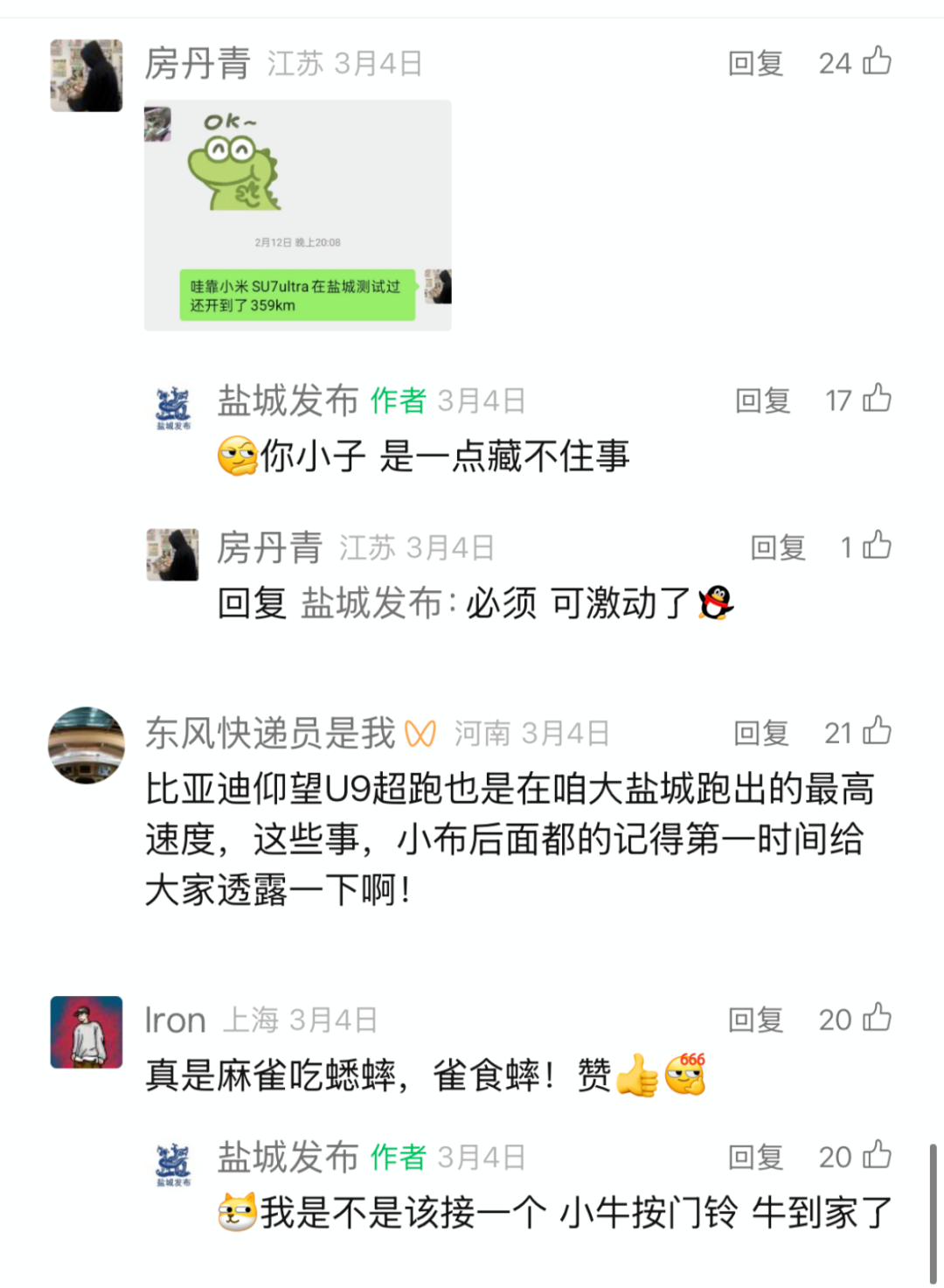Open the screenshot image in 房丹青's comment
The height and width of the screenshot is (1288, 944).
click(x=297, y=215)
